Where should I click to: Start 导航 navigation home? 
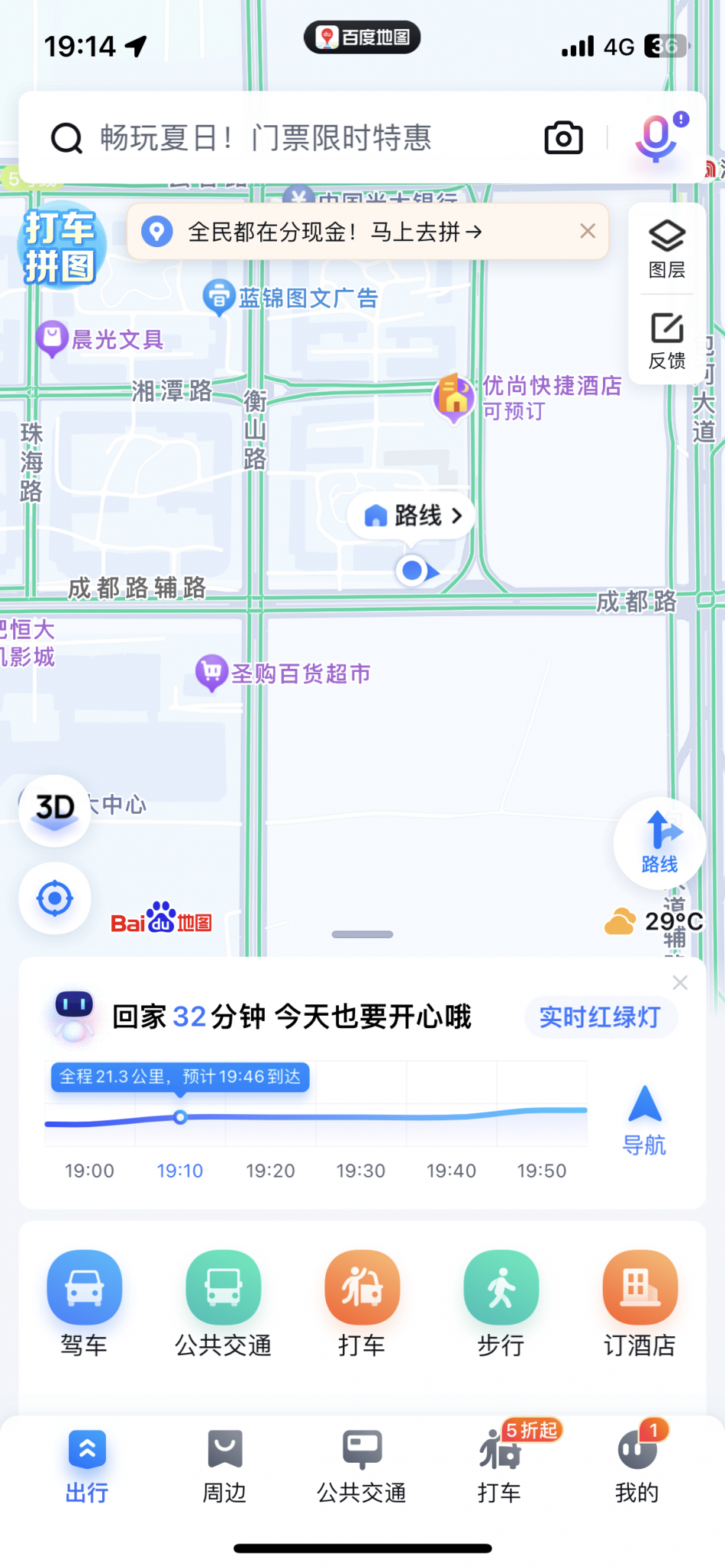click(644, 1120)
